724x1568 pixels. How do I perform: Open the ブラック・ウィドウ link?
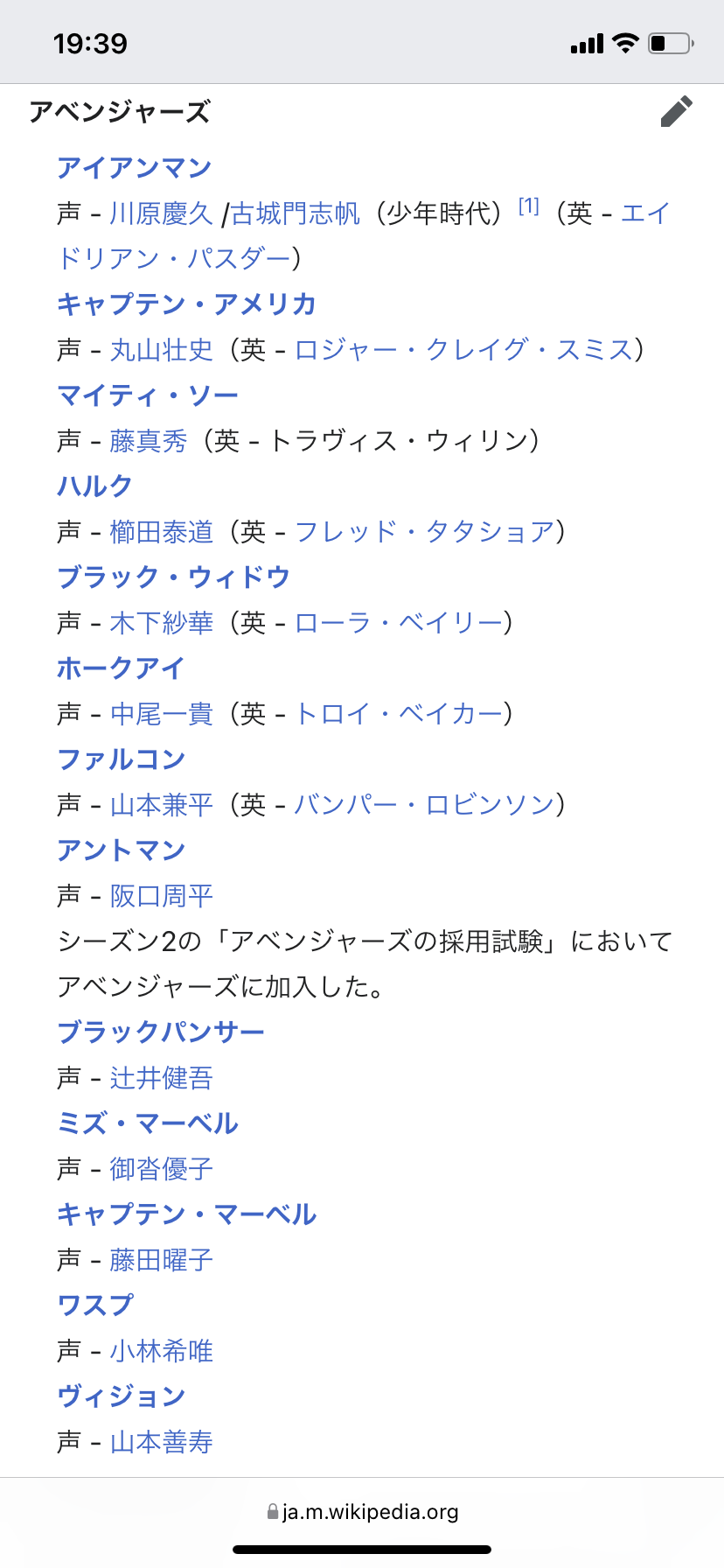click(173, 577)
